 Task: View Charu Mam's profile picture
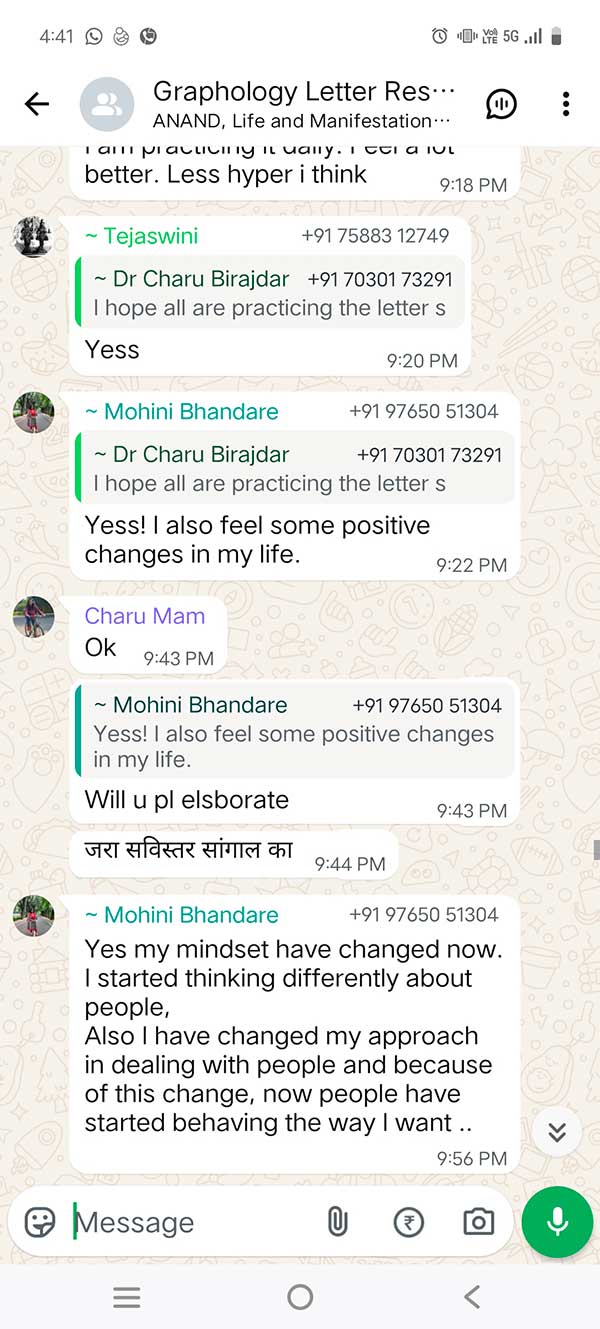tap(32, 617)
